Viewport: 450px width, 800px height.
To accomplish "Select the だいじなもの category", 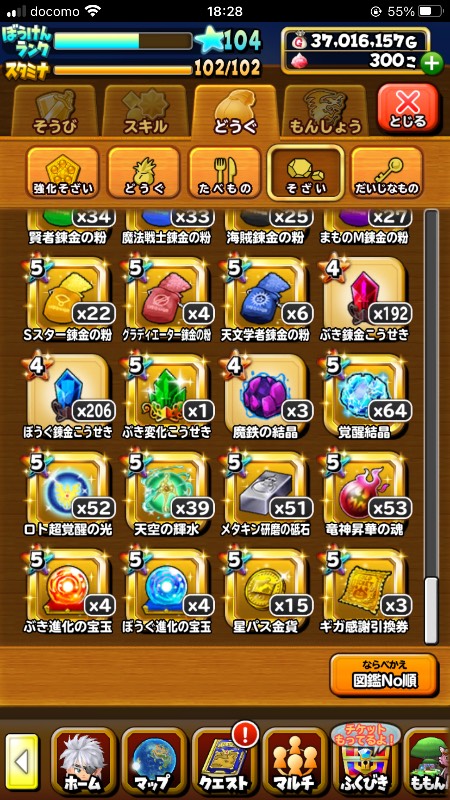I will (x=387, y=172).
